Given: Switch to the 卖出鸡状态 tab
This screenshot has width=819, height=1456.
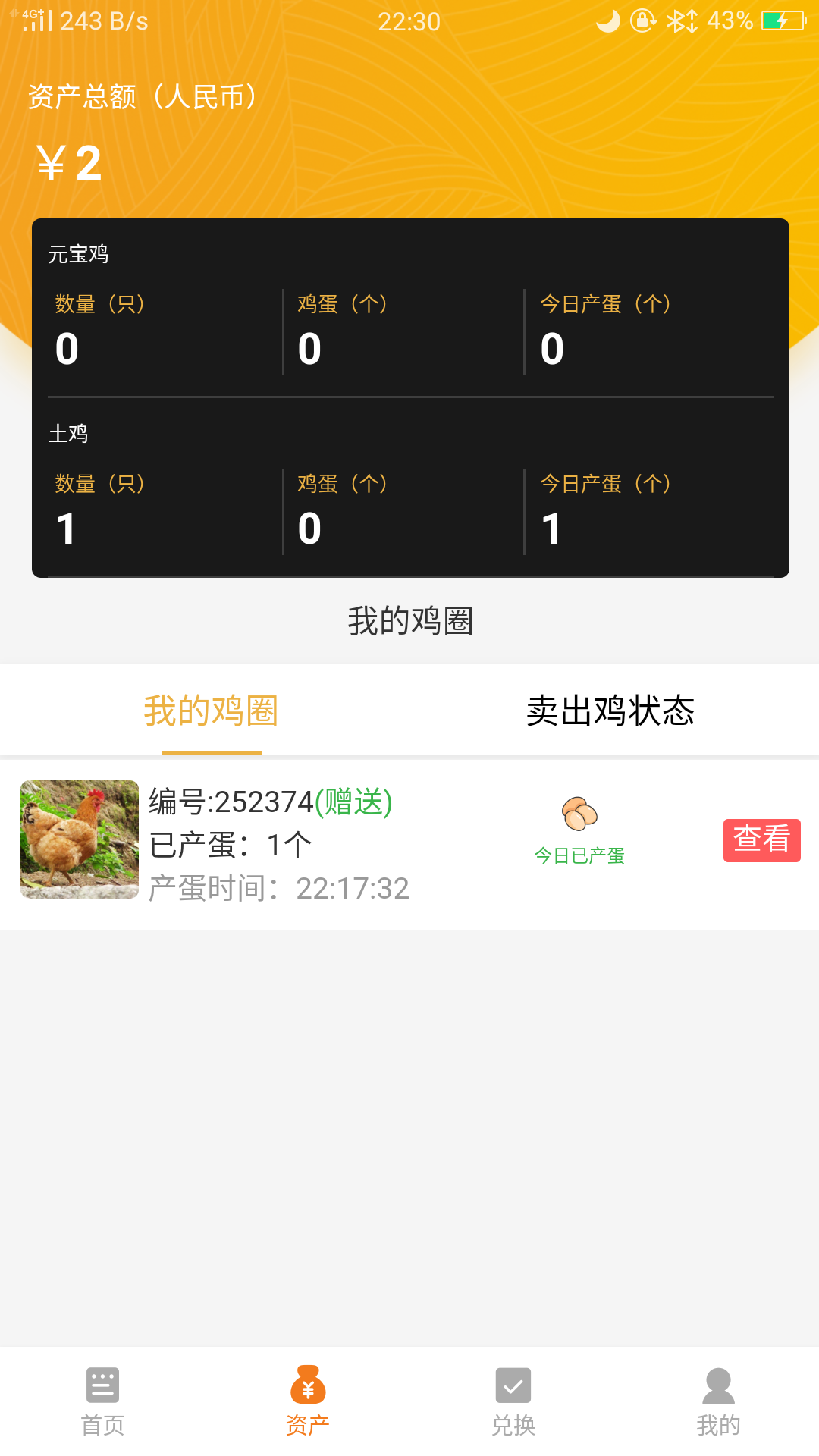Looking at the screenshot, I should coord(612,710).
